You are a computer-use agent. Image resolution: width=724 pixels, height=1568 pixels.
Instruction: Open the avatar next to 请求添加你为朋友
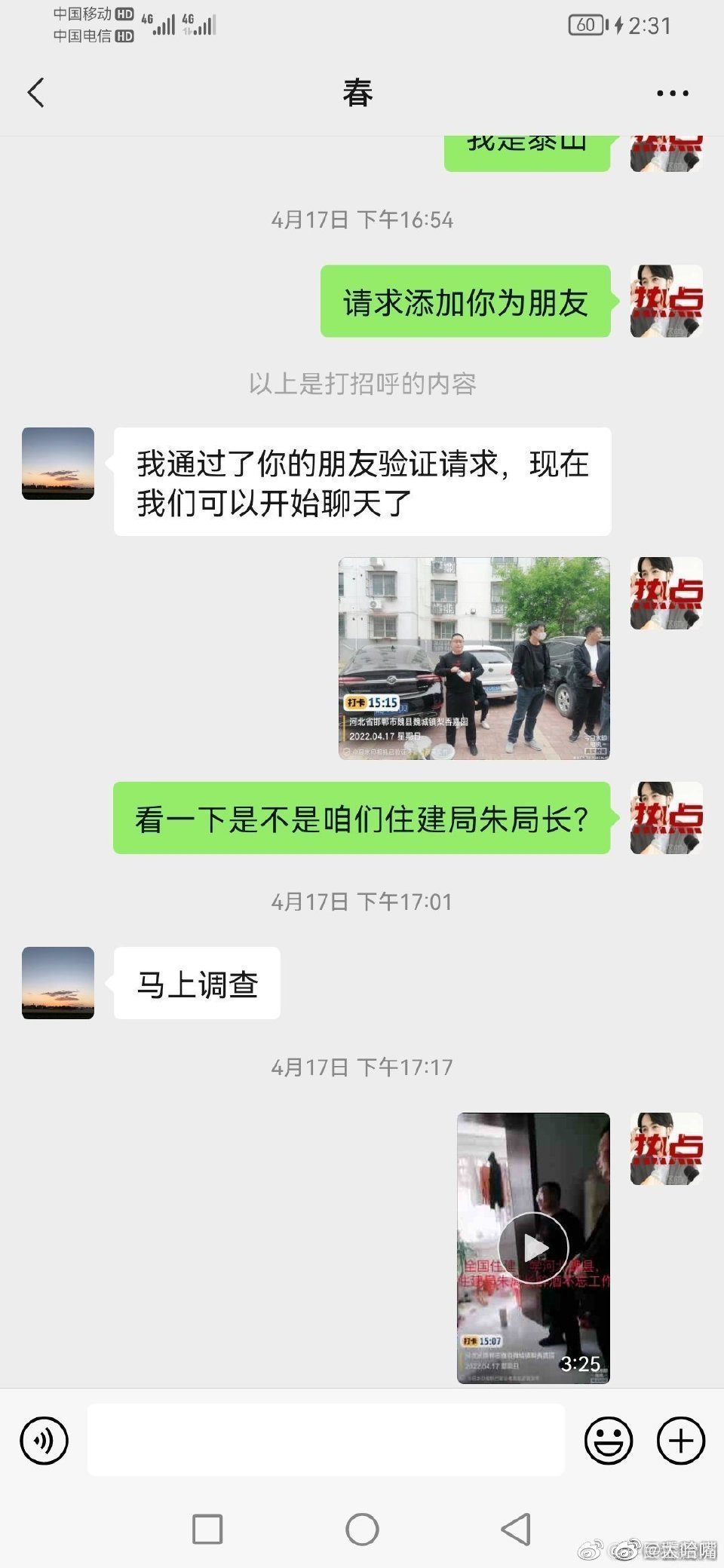pyautogui.click(x=666, y=301)
